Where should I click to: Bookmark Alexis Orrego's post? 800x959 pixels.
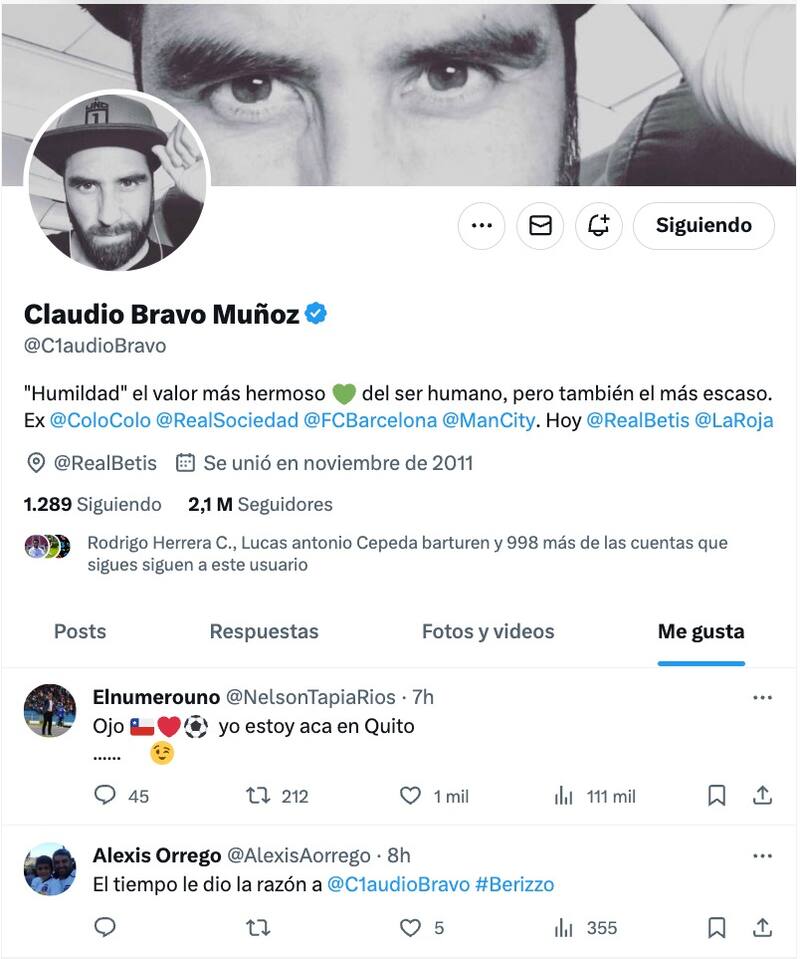[x=716, y=928]
